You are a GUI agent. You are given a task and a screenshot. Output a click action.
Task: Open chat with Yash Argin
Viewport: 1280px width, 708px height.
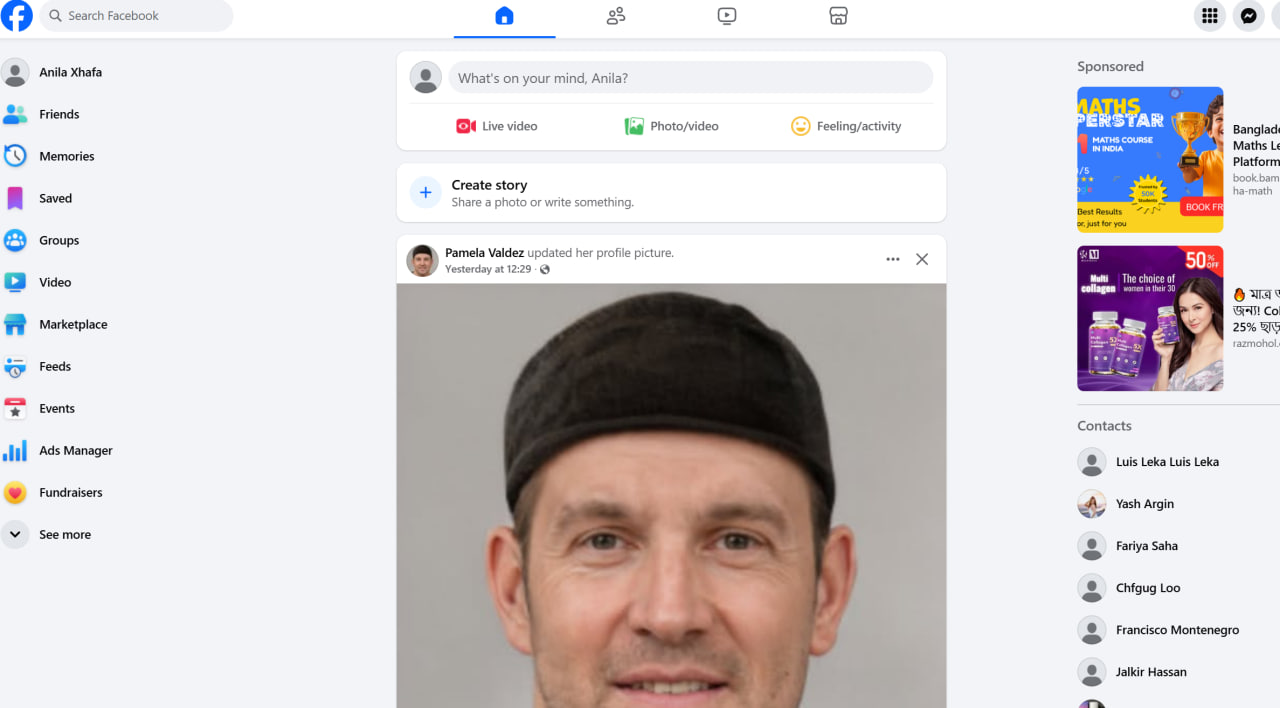tap(1144, 504)
